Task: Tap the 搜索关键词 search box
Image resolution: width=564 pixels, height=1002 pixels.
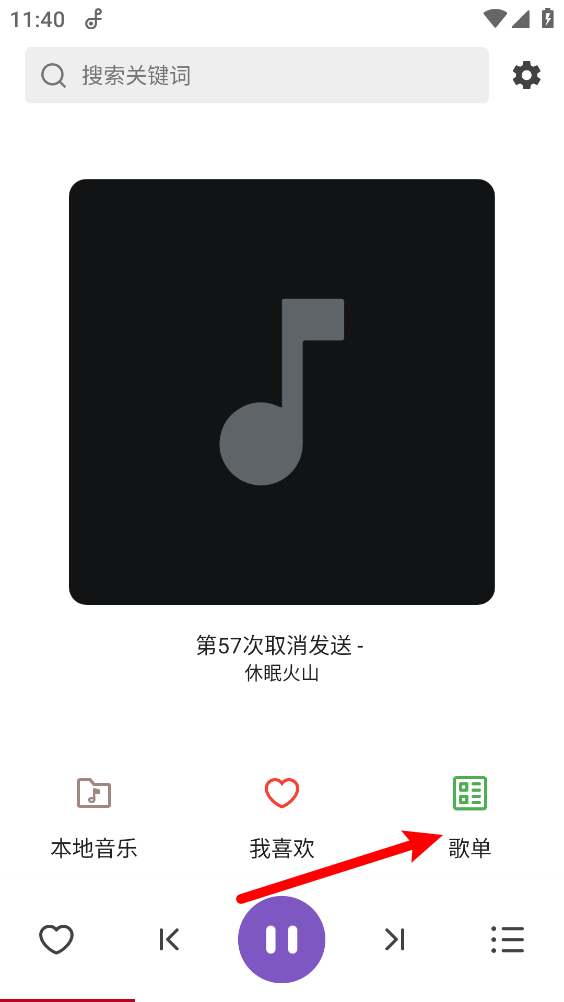Action: (x=257, y=75)
